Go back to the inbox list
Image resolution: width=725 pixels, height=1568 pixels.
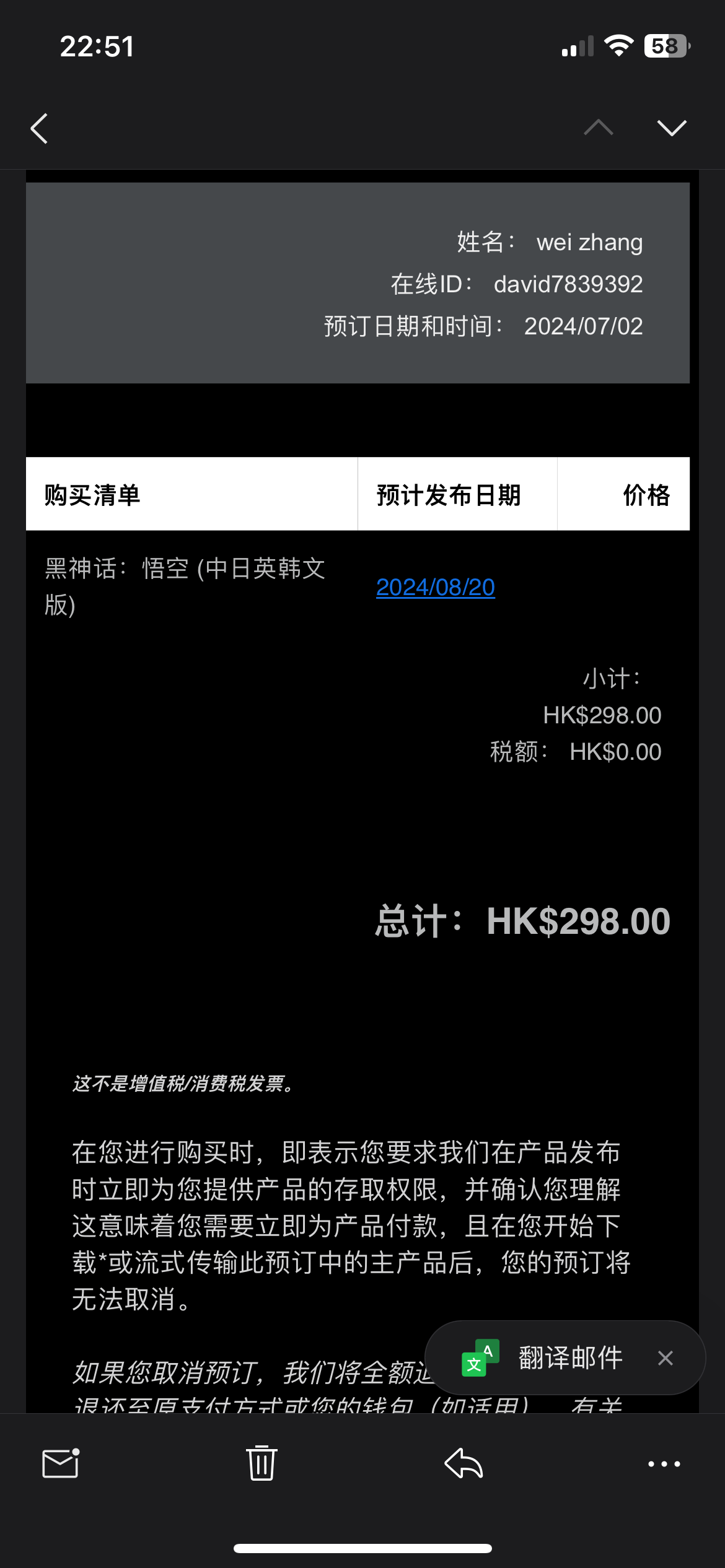tap(40, 129)
